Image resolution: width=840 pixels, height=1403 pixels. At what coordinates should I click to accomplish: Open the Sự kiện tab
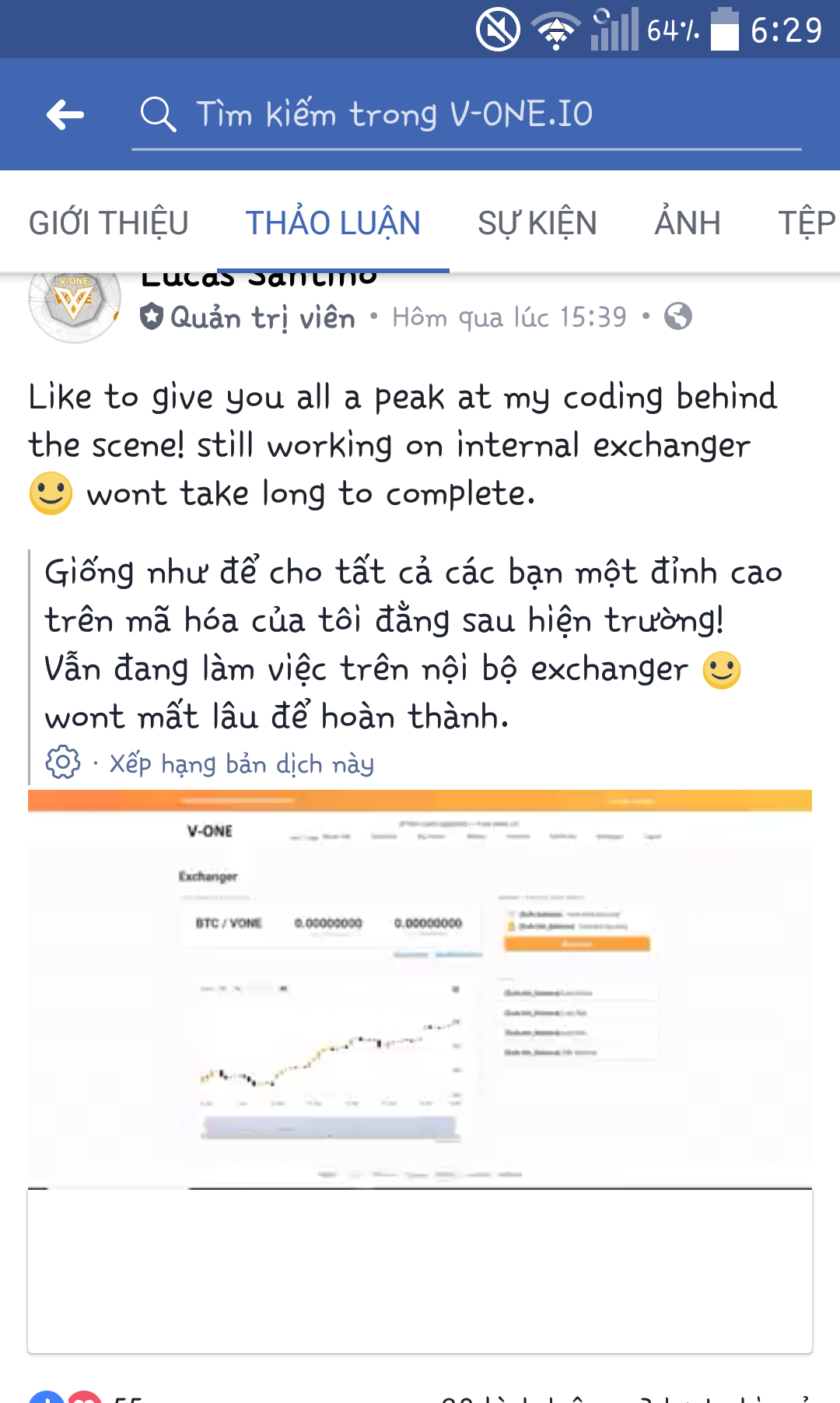coord(537,223)
